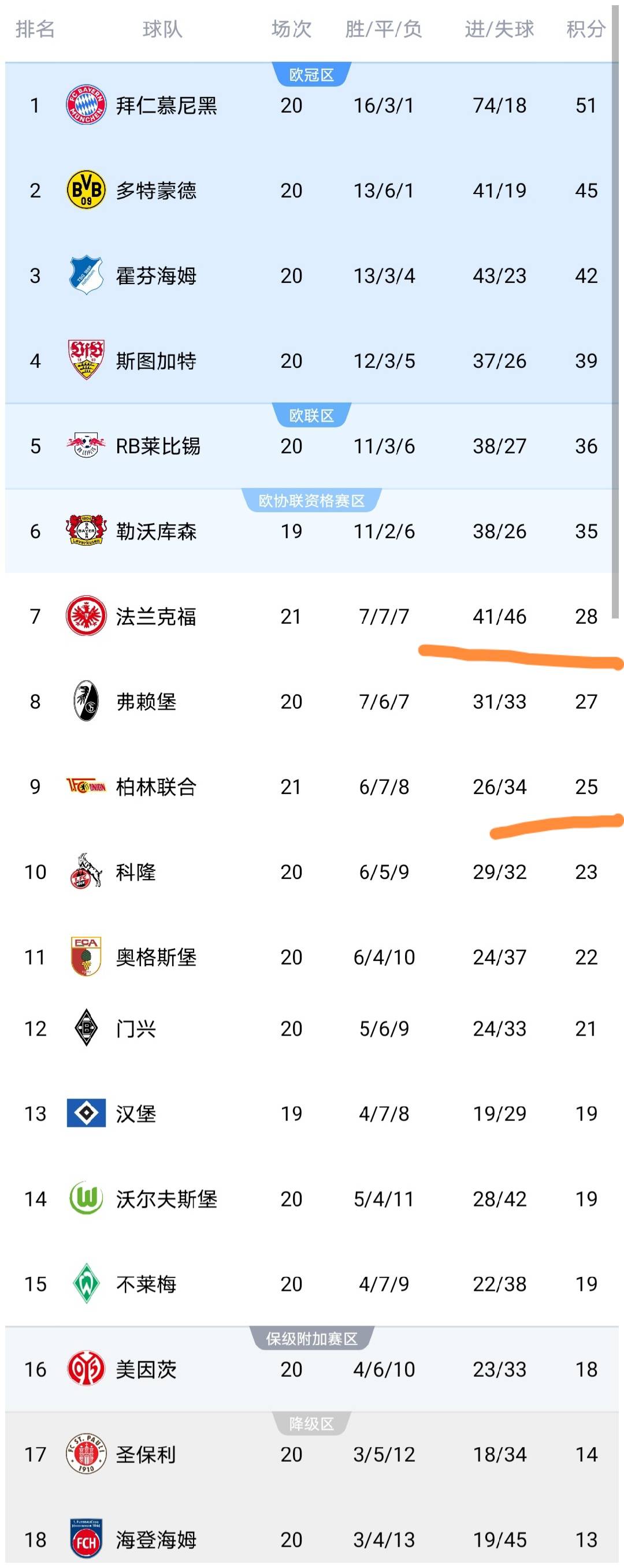Select the 汉堡 row

click(x=136, y=1114)
